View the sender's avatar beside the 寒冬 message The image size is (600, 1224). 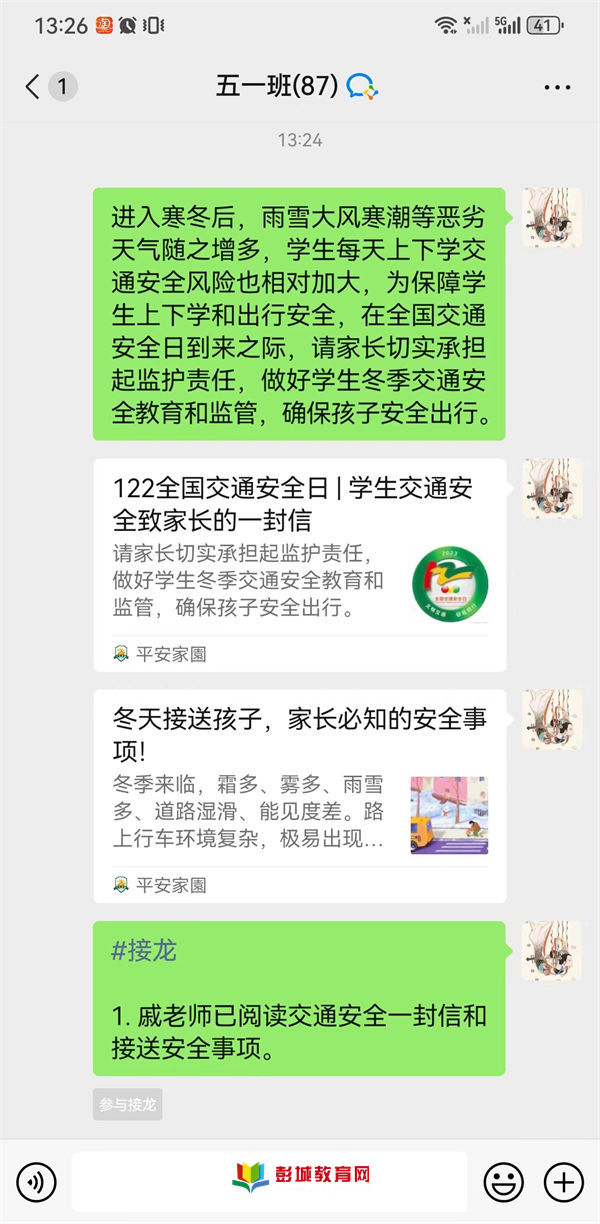click(x=552, y=218)
